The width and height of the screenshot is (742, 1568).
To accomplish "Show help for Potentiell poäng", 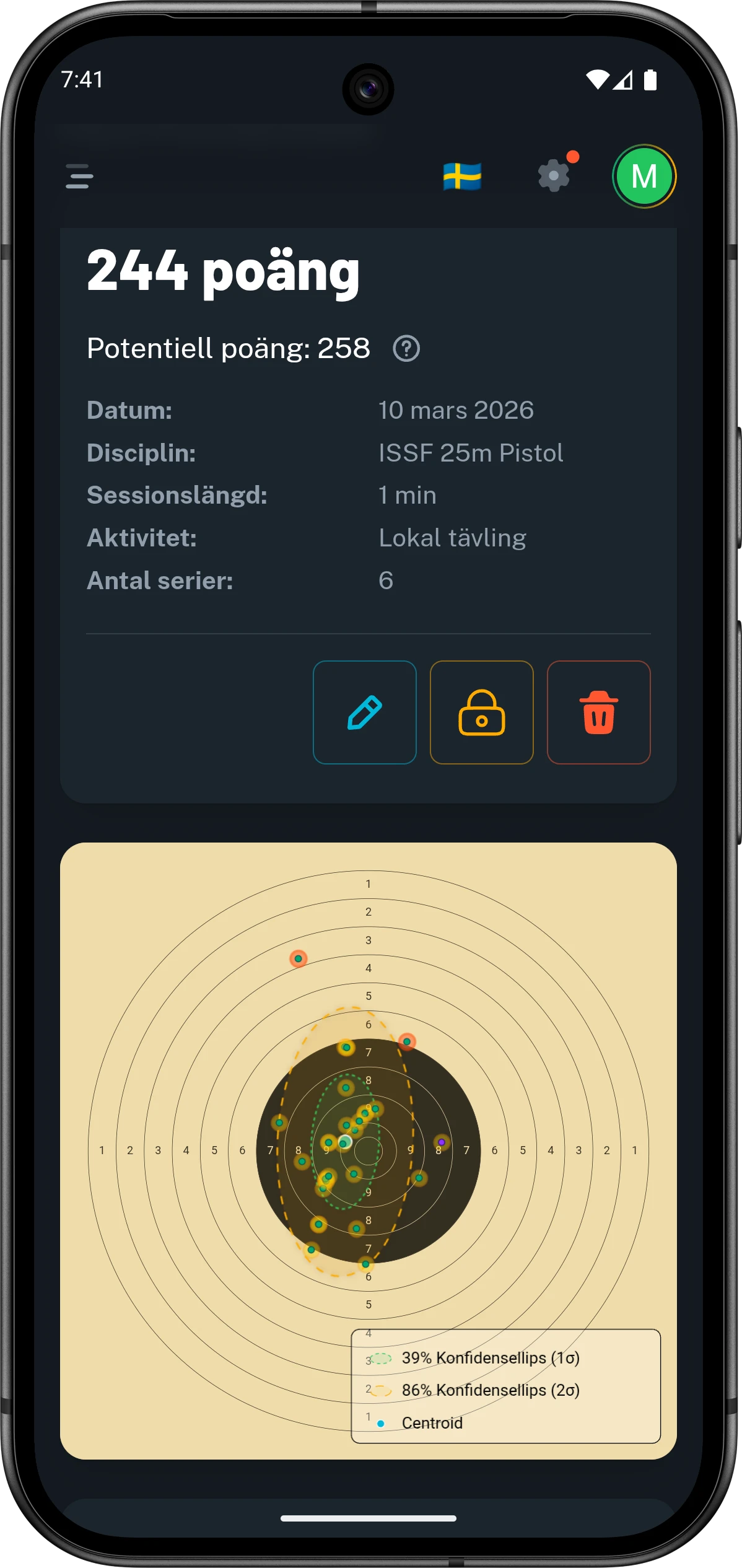I will pyautogui.click(x=406, y=349).
